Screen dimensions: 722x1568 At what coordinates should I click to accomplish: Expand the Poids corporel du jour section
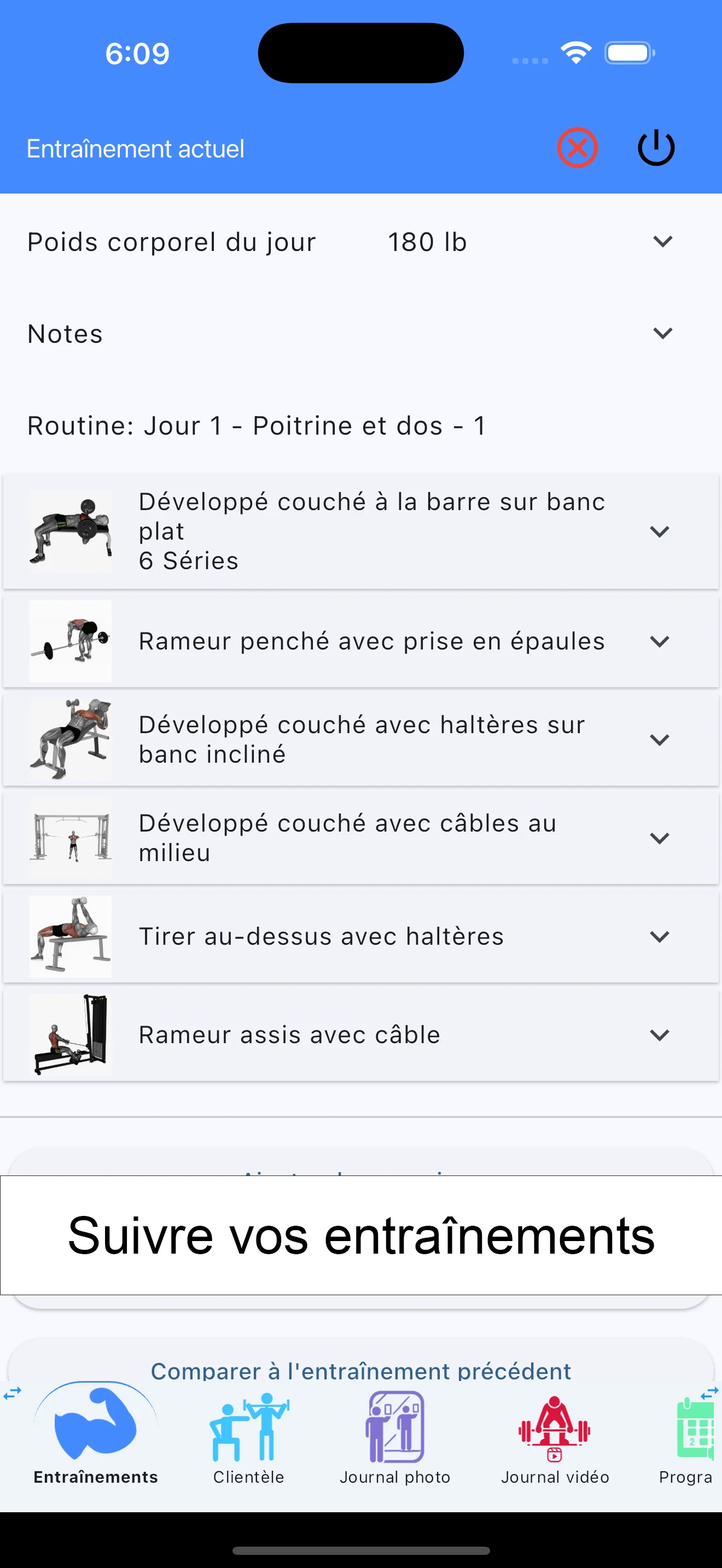coord(663,242)
